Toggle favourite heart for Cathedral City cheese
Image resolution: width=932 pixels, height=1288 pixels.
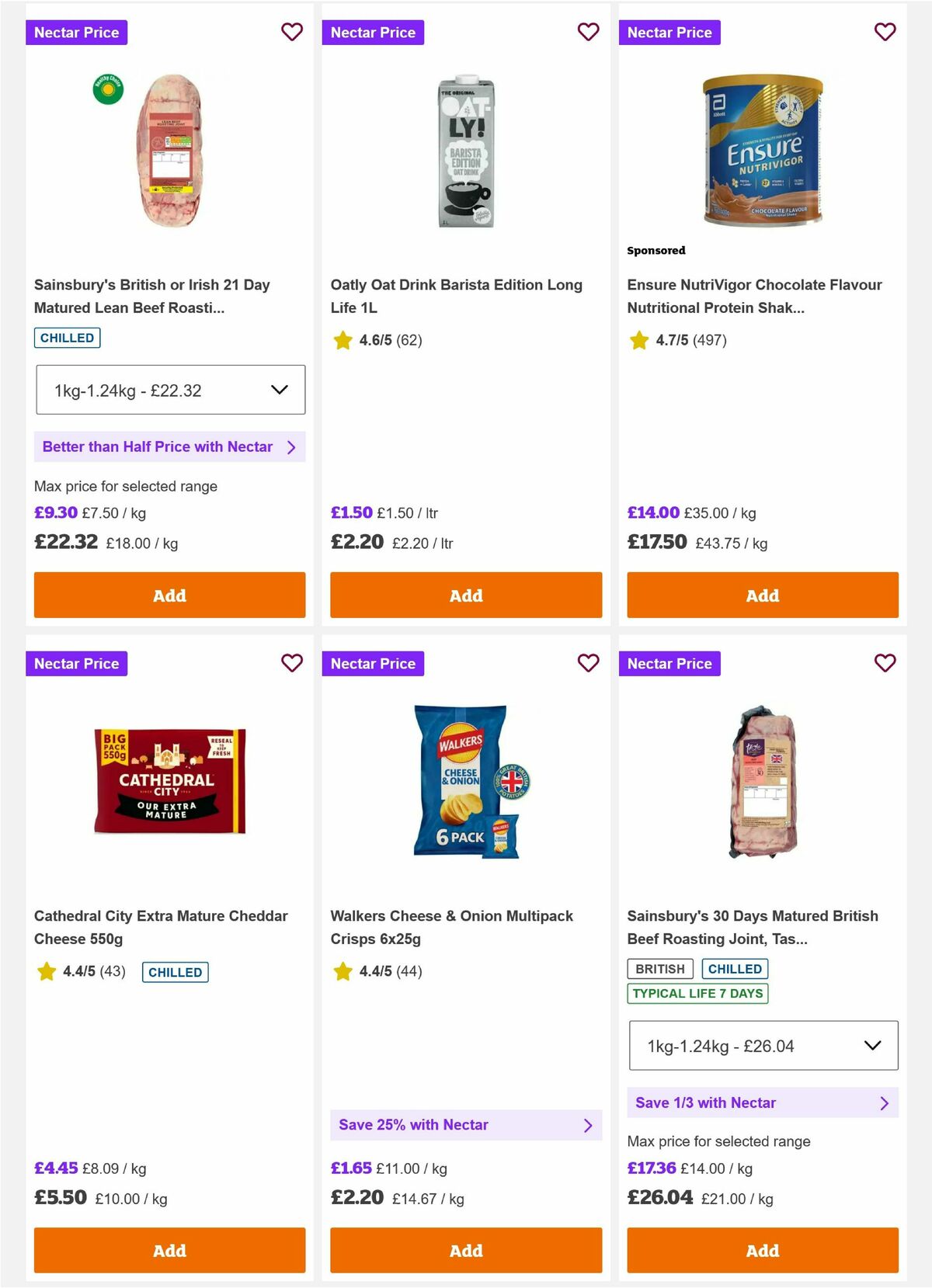(291, 664)
